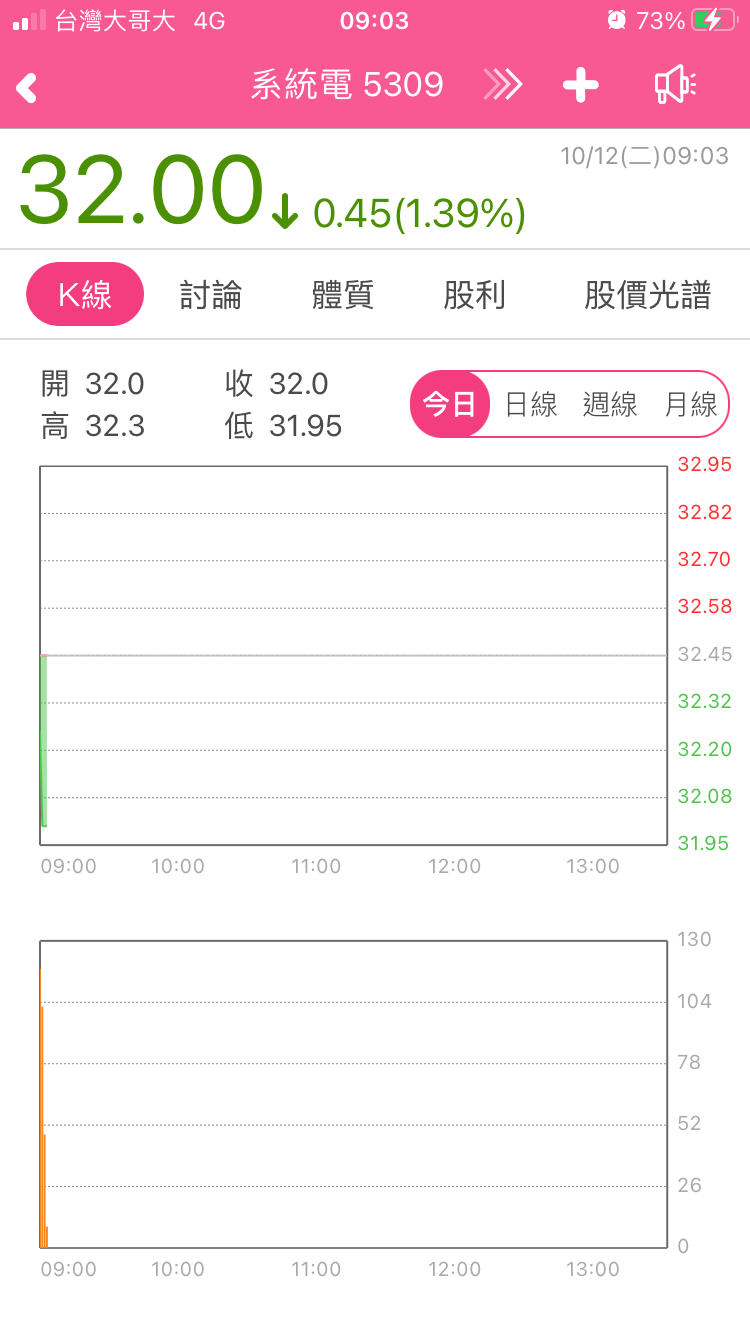View the 股利 tab
Image resolution: width=750 pixels, height=1334 pixels.
point(474,295)
